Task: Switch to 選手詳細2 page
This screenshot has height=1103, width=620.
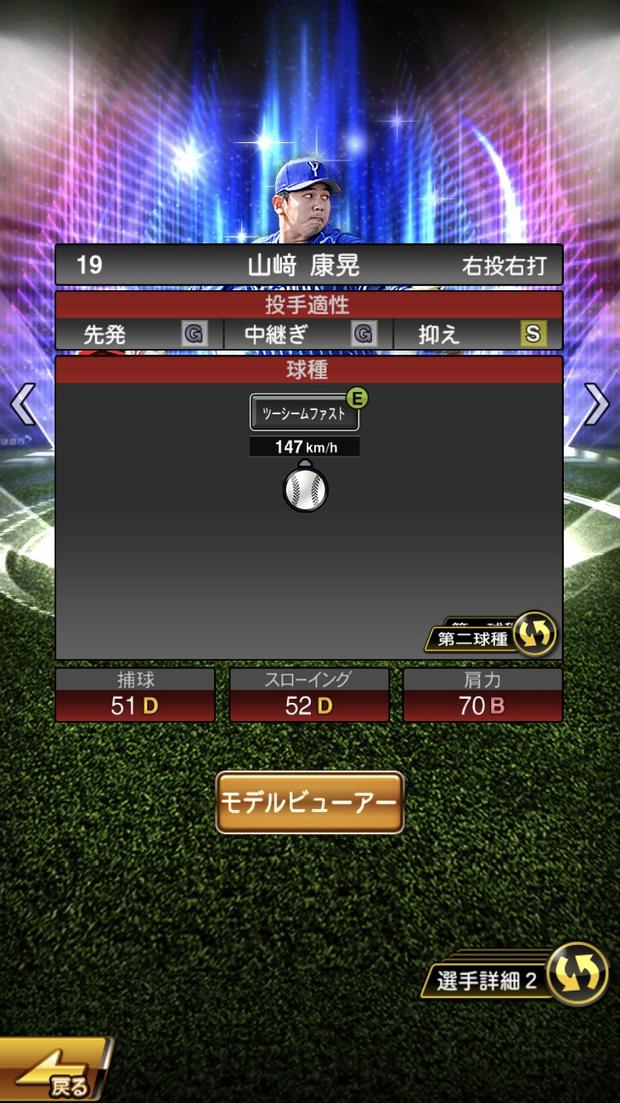Action: (520, 978)
